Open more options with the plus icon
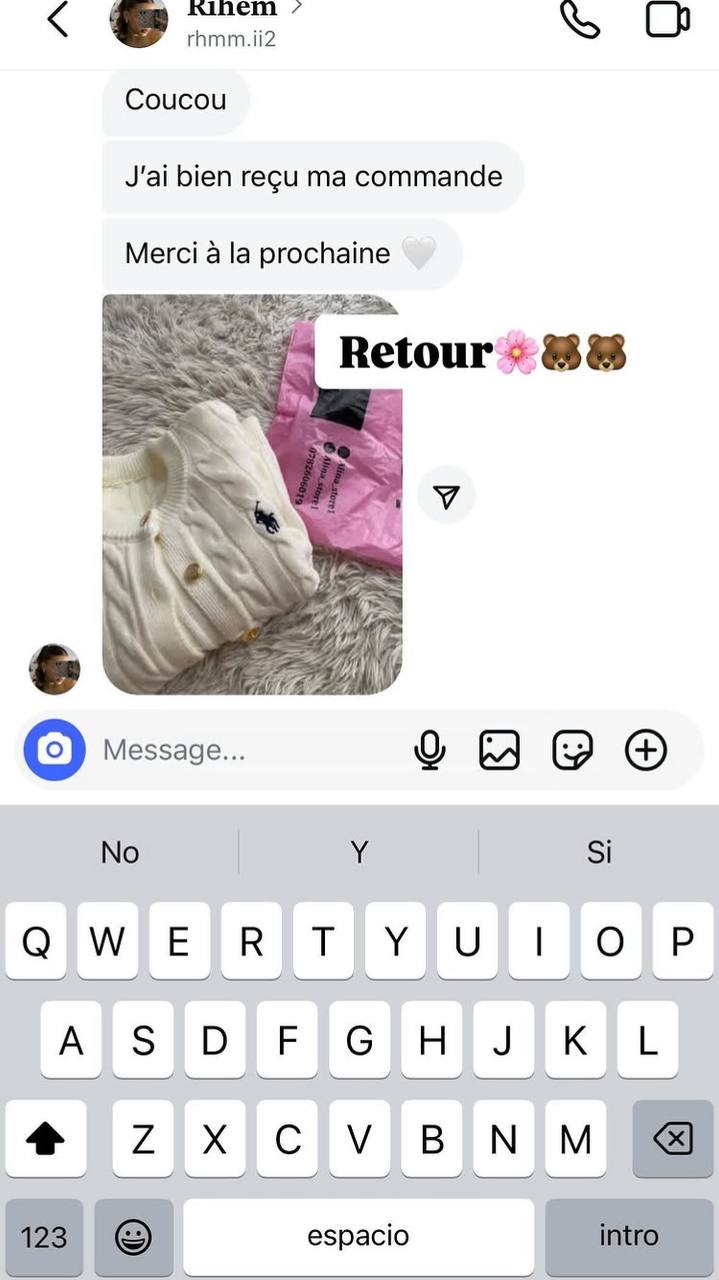719x1280 pixels. pyautogui.click(x=646, y=750)
